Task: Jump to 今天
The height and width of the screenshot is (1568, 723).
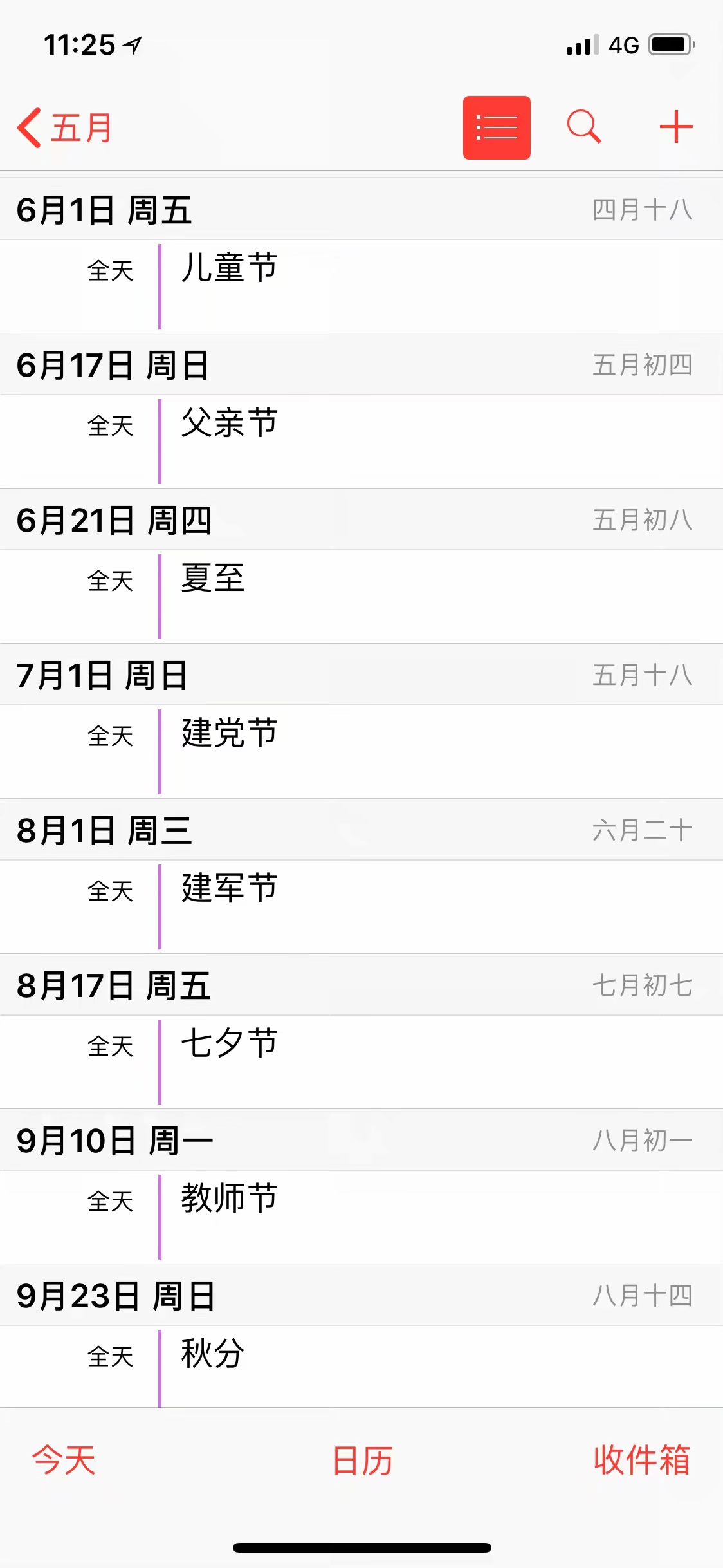Action: (x=64, y=1460)
